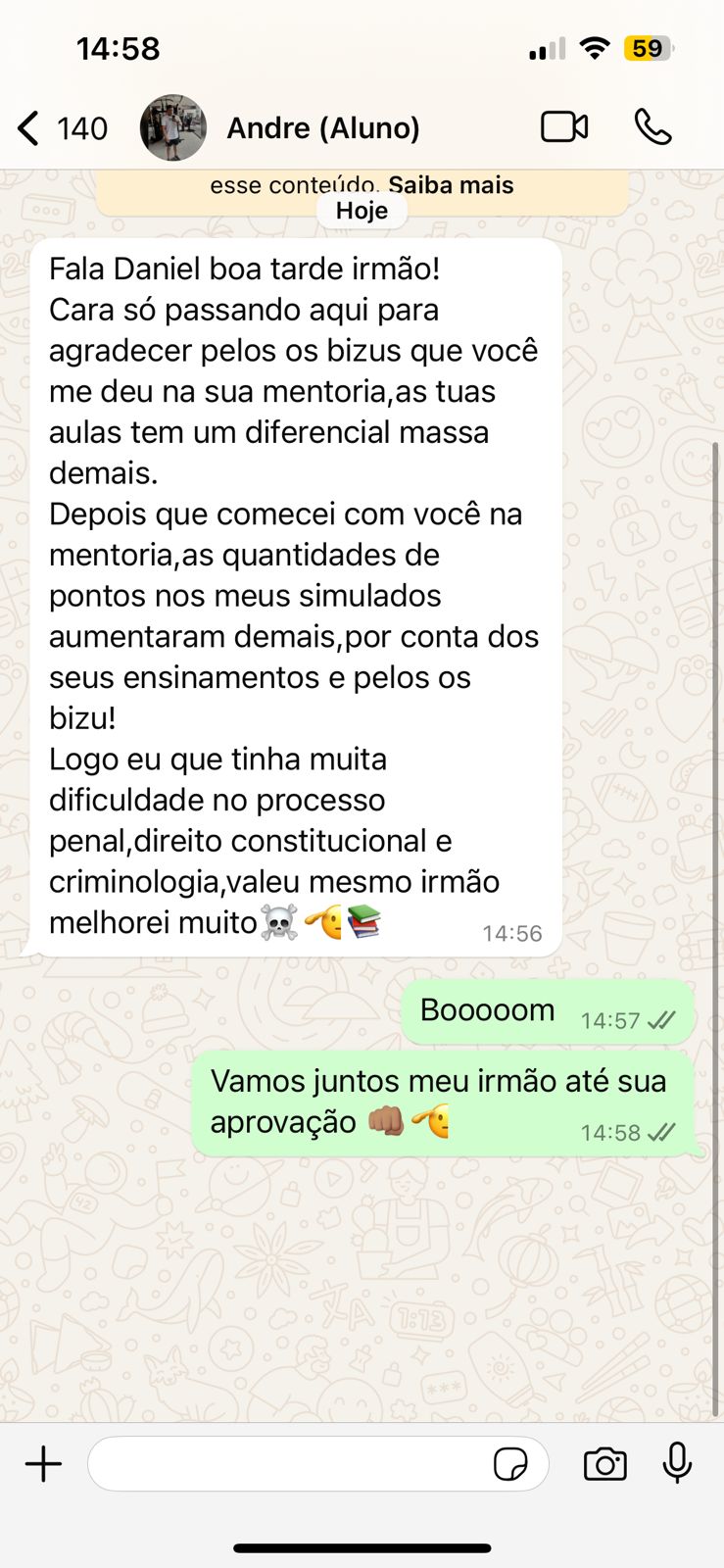This screenshot has height=1568, width=724.
Task: Tap the microphone to record audio
Action: point(677,1464)
